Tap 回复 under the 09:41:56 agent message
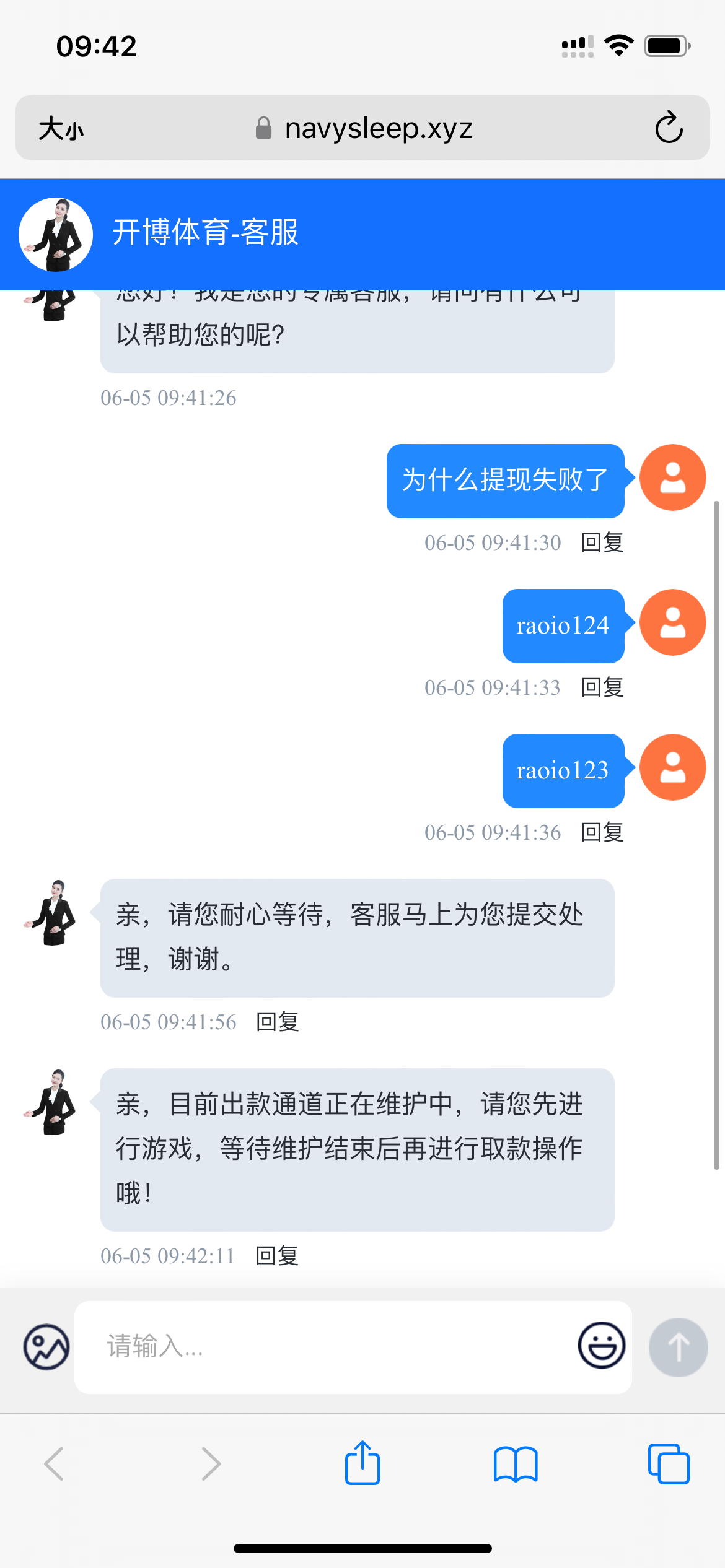The width and height of the screenshot is (725, 1568). 278,1022
